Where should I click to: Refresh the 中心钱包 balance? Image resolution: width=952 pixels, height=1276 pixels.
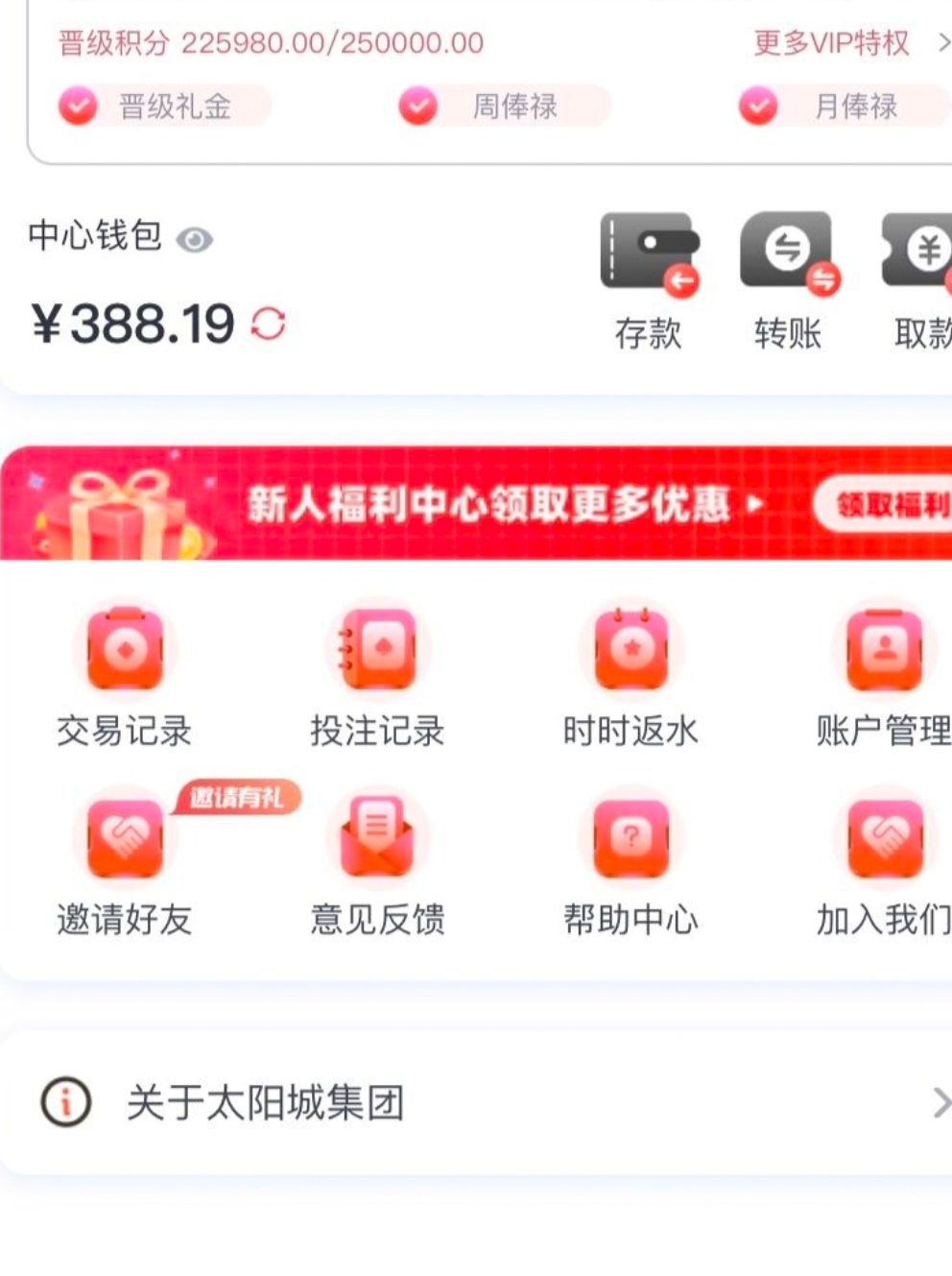tap(269, 324)
